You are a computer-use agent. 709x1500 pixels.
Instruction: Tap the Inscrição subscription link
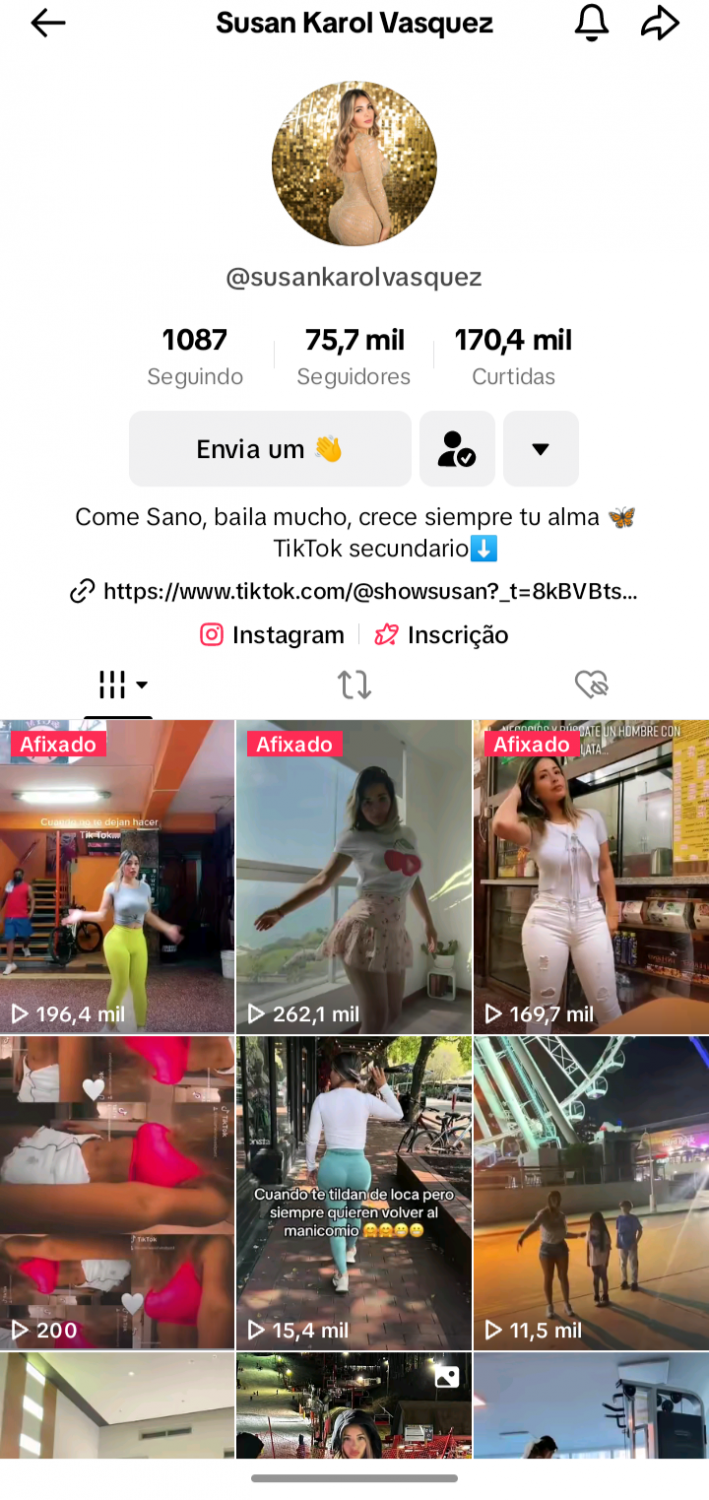point(441,635)
